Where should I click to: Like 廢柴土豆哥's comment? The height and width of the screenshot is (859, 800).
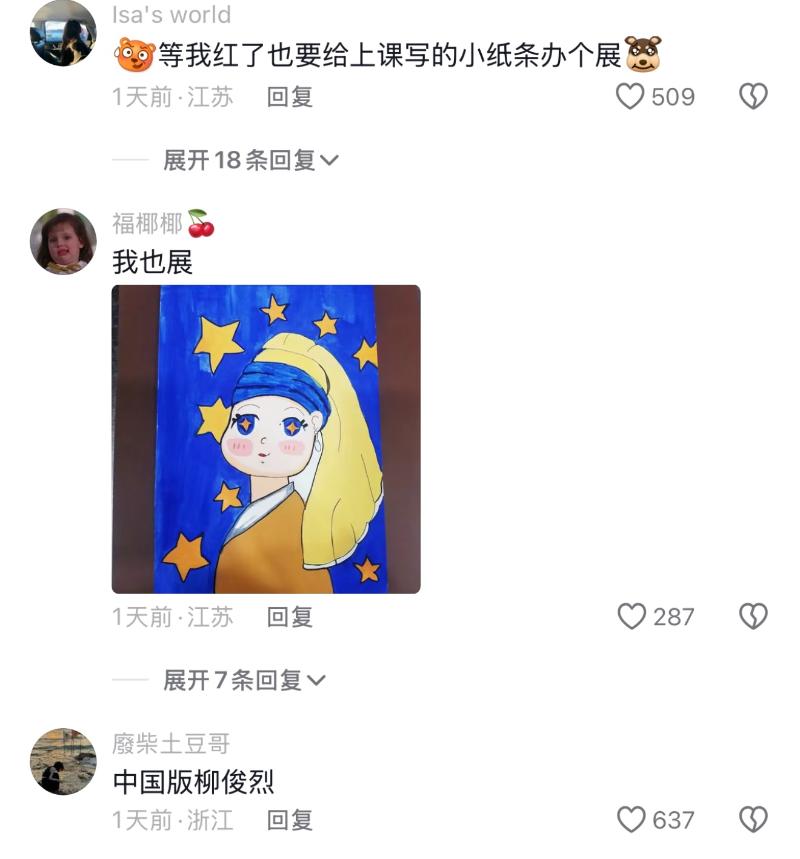tap(632, 820)
